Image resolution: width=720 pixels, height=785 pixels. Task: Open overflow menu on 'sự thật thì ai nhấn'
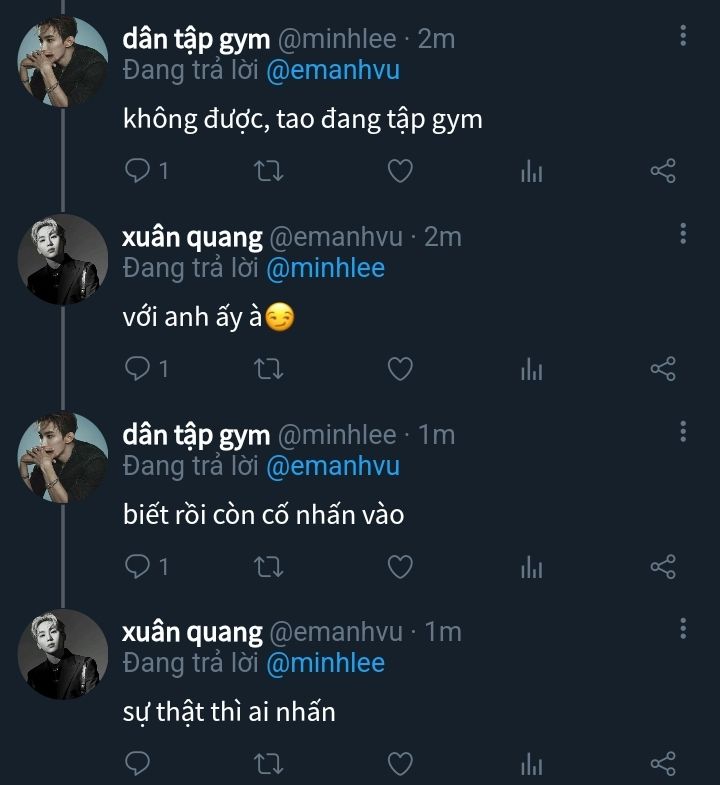[683, 629]
